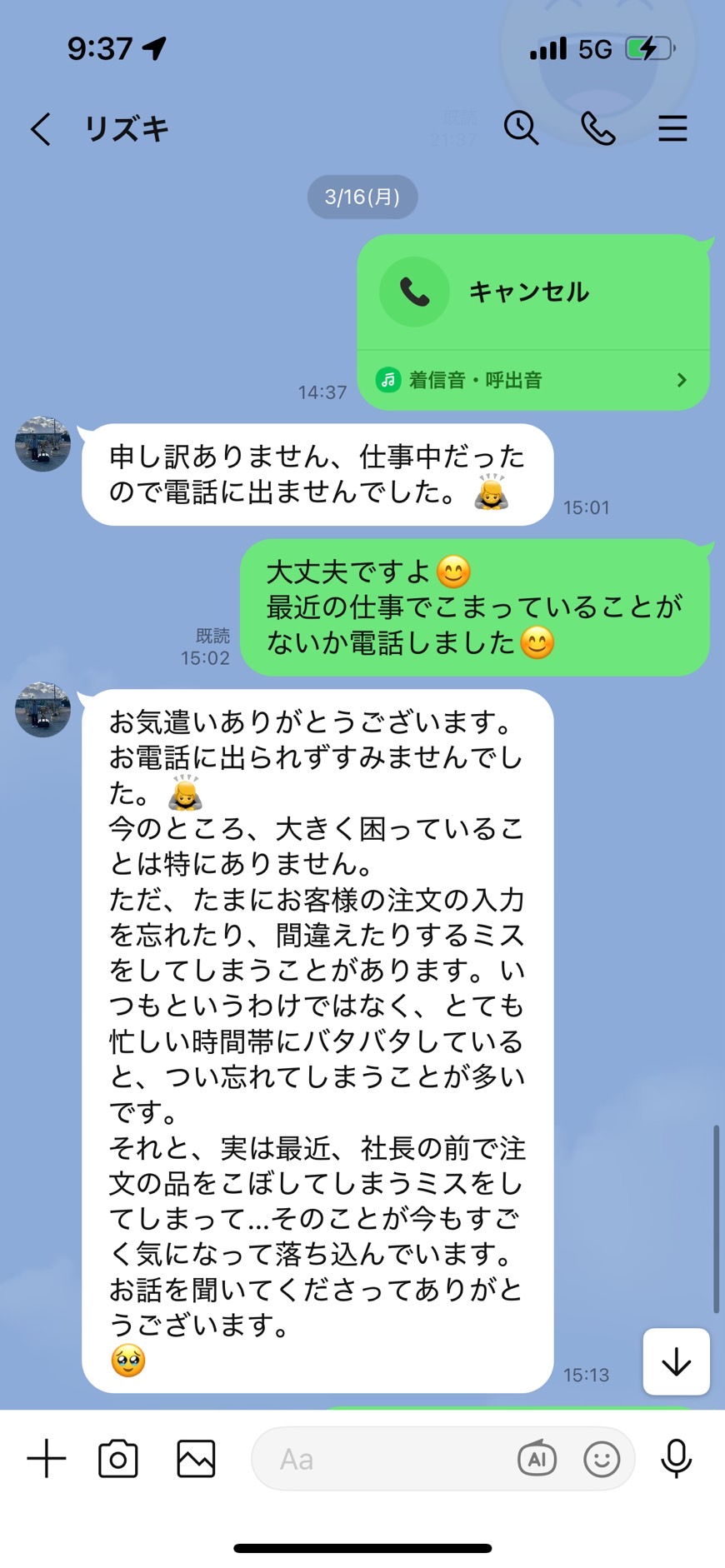The height and width of the screenshot is (1568, 725).
Task: Jump to the latest message
Action: (676, 1361)
